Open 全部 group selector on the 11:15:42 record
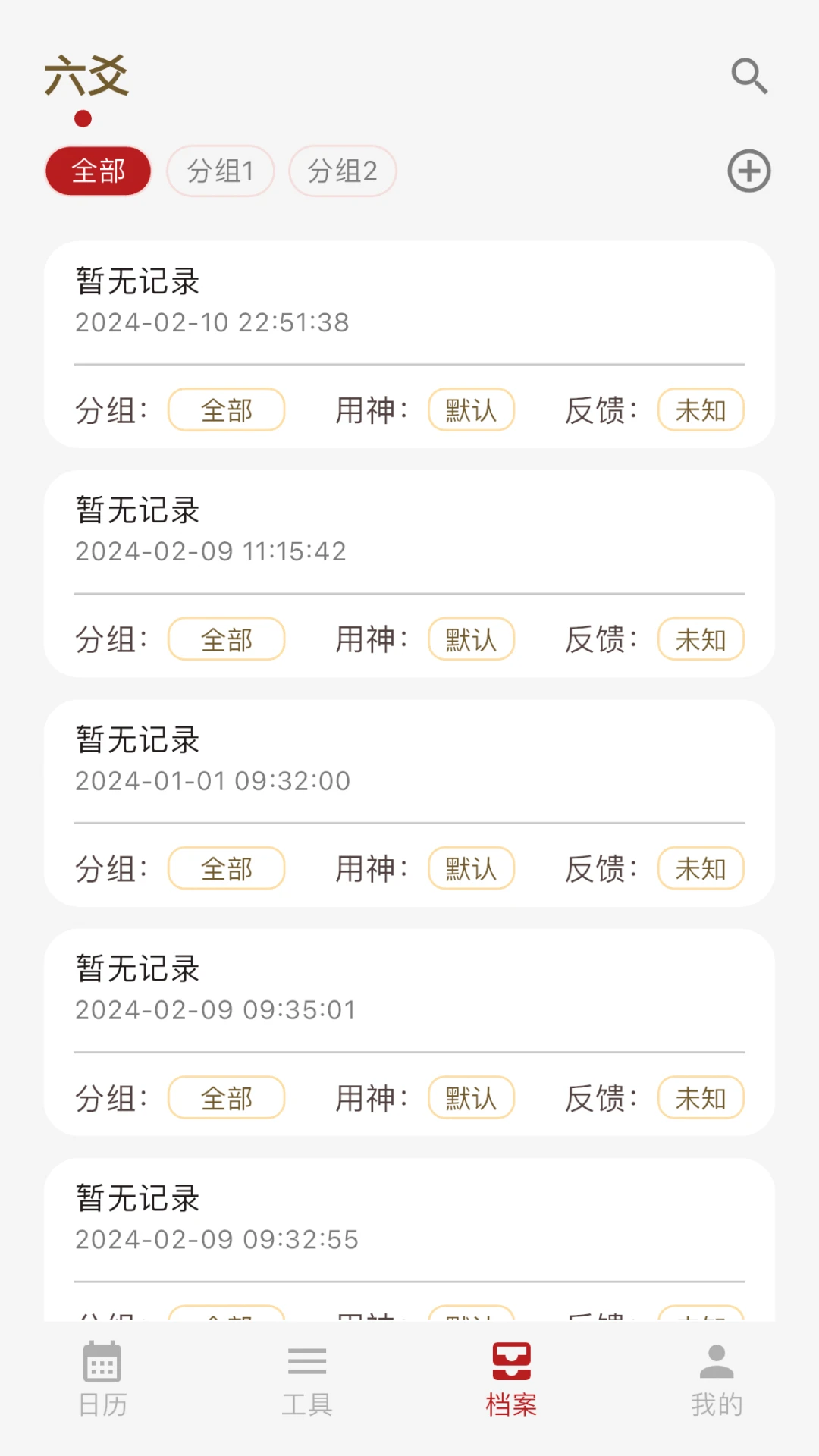Viewport: 819px width, 1456px height. coord(226,639)
